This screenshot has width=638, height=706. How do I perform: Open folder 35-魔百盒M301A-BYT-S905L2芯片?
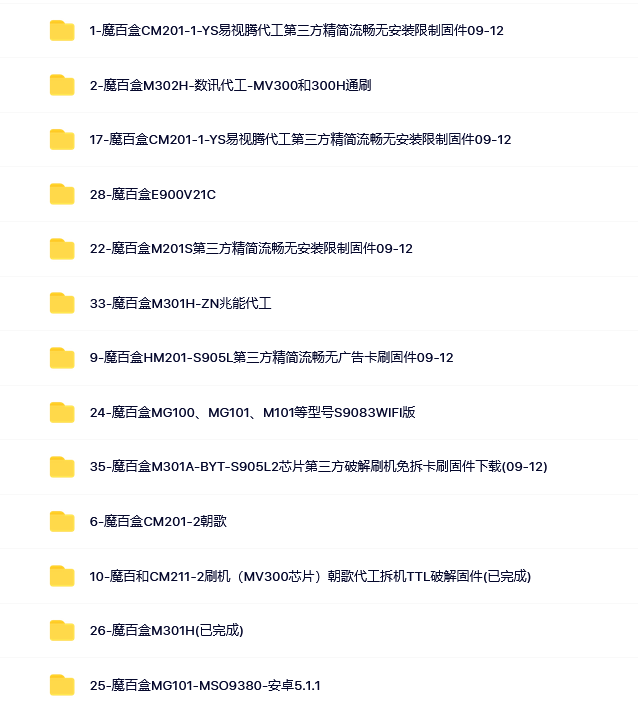pyautogui.click(x=318, y=466)
